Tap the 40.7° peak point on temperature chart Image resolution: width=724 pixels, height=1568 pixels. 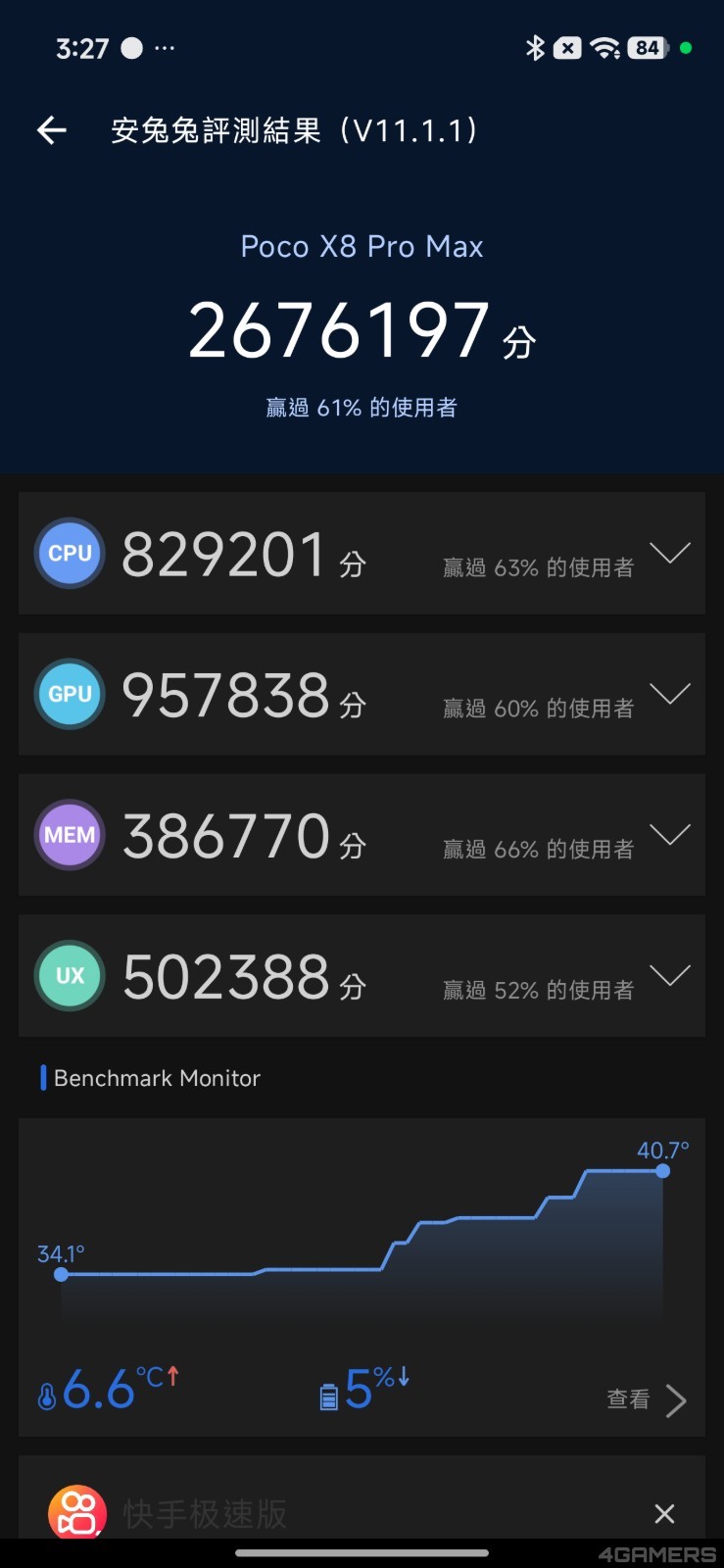tap(662, 1171)
